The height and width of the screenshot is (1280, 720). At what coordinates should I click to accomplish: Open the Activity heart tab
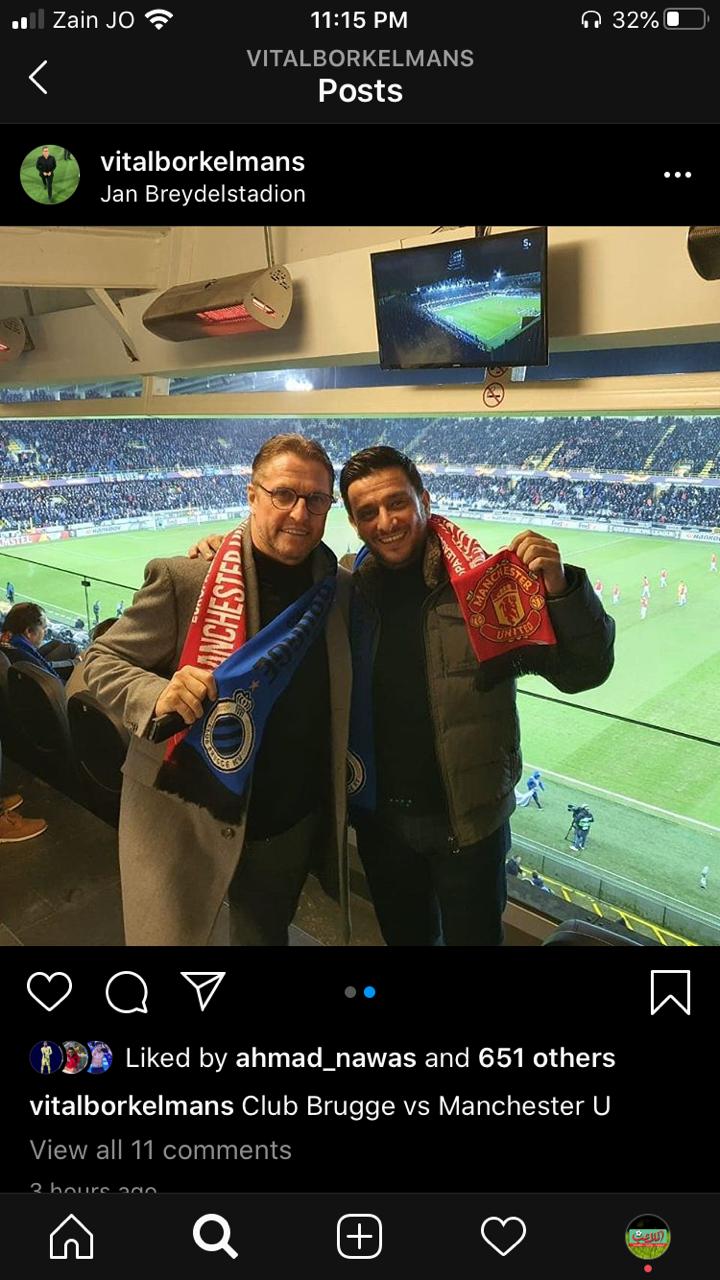coord(503,1237)
